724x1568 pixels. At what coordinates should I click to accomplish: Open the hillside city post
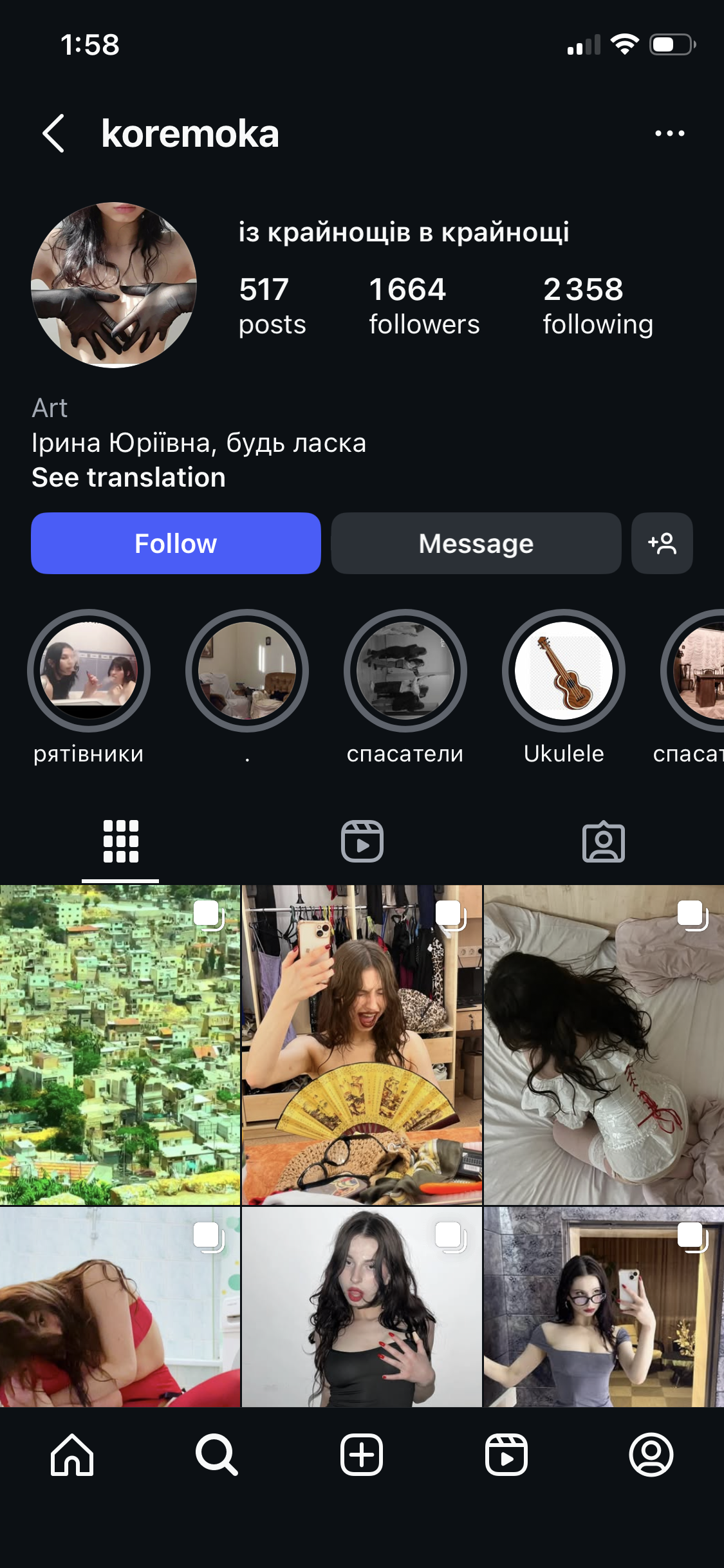pyautogui.click(x=120, y=1044)
